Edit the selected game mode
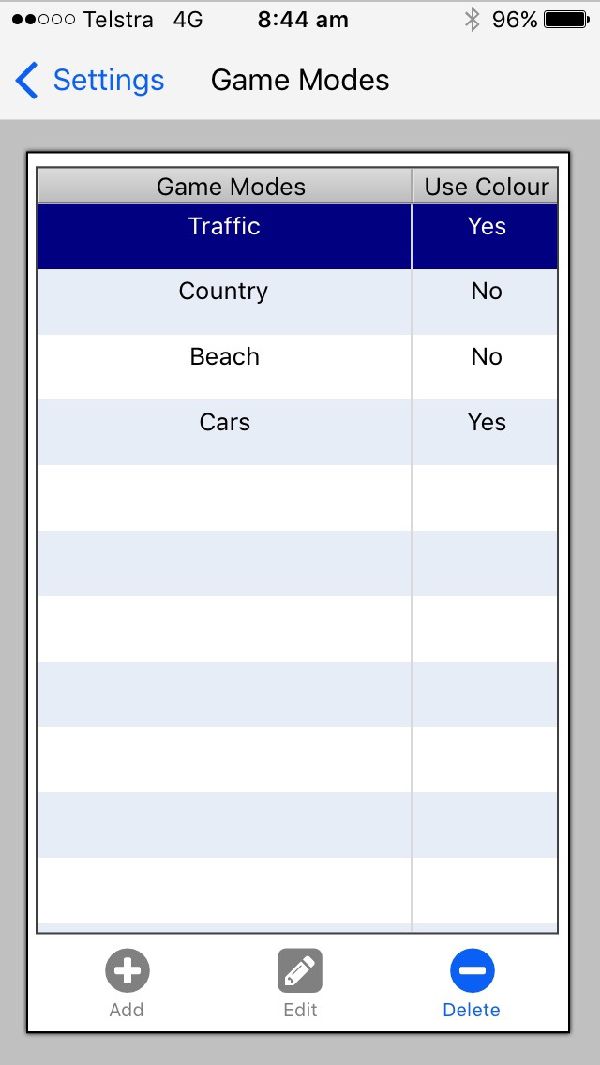The width and height of the screenshot is (600, 1065). coord(300,982)
